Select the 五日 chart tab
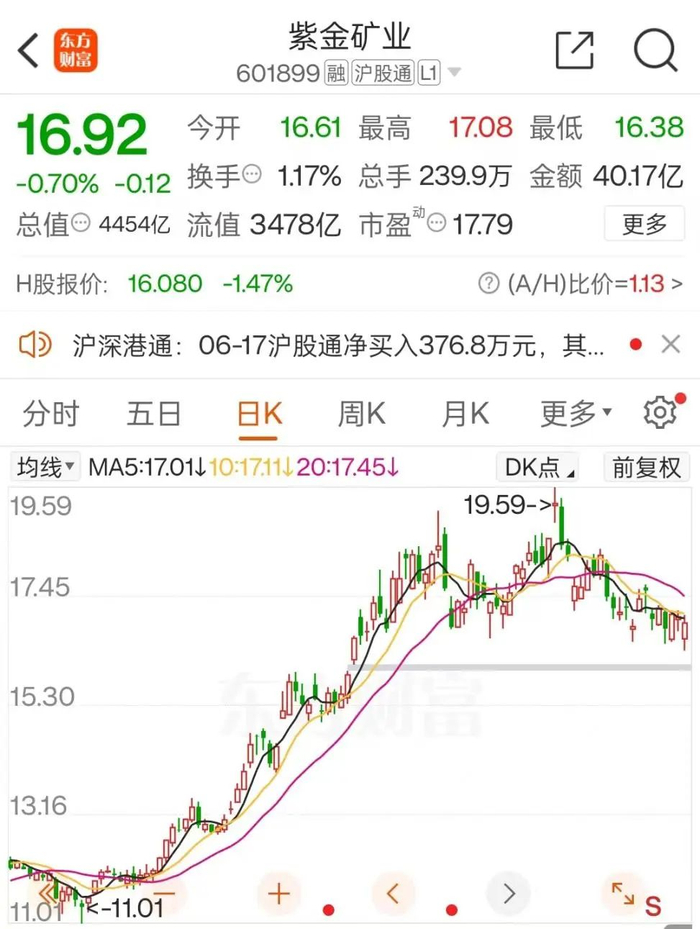This screenshot has width=700, height=929. (x=154, y=413)
